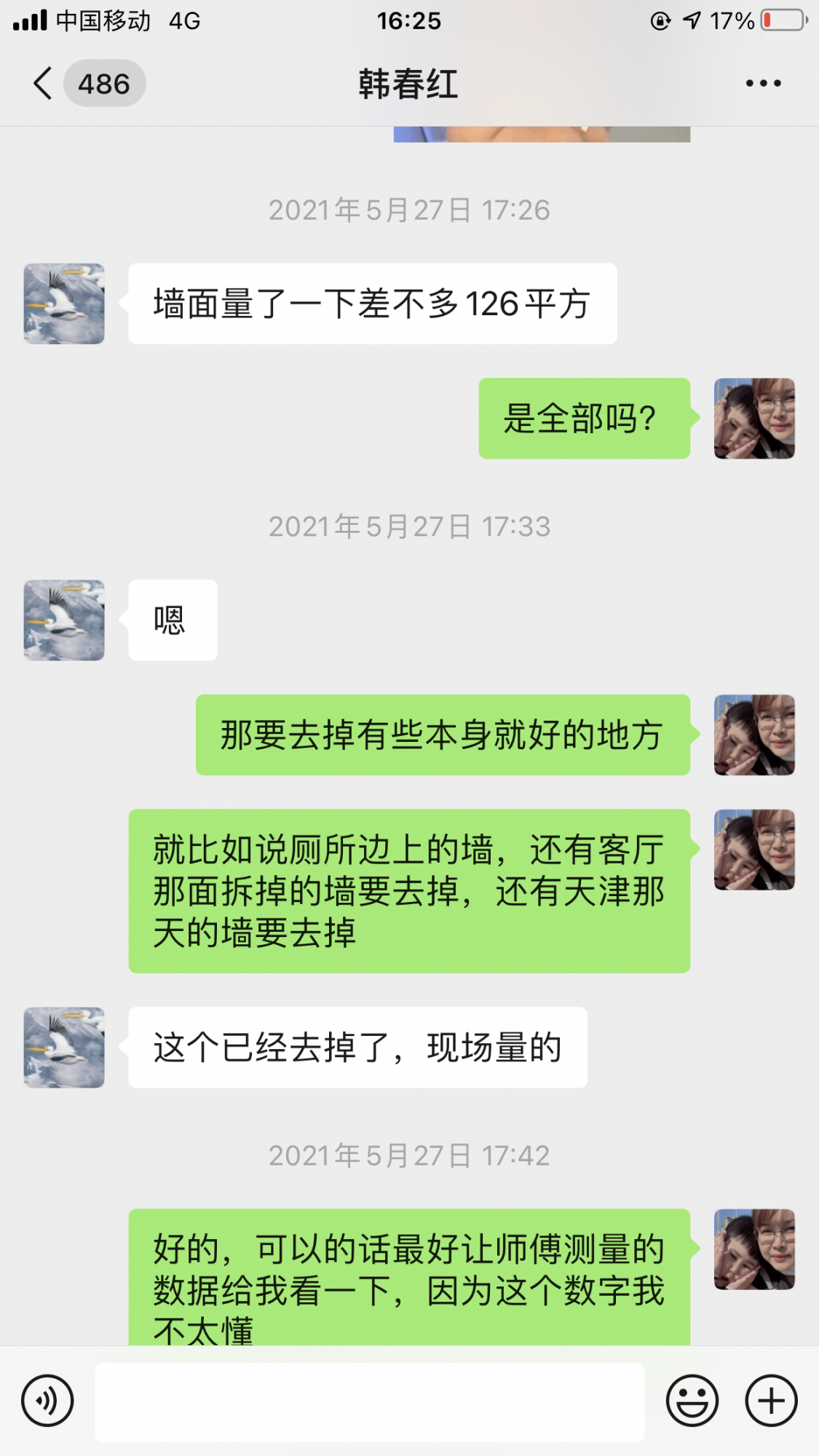Tap the message text field
Screen dimensions: 819x1456
(x=370, y=1402)
